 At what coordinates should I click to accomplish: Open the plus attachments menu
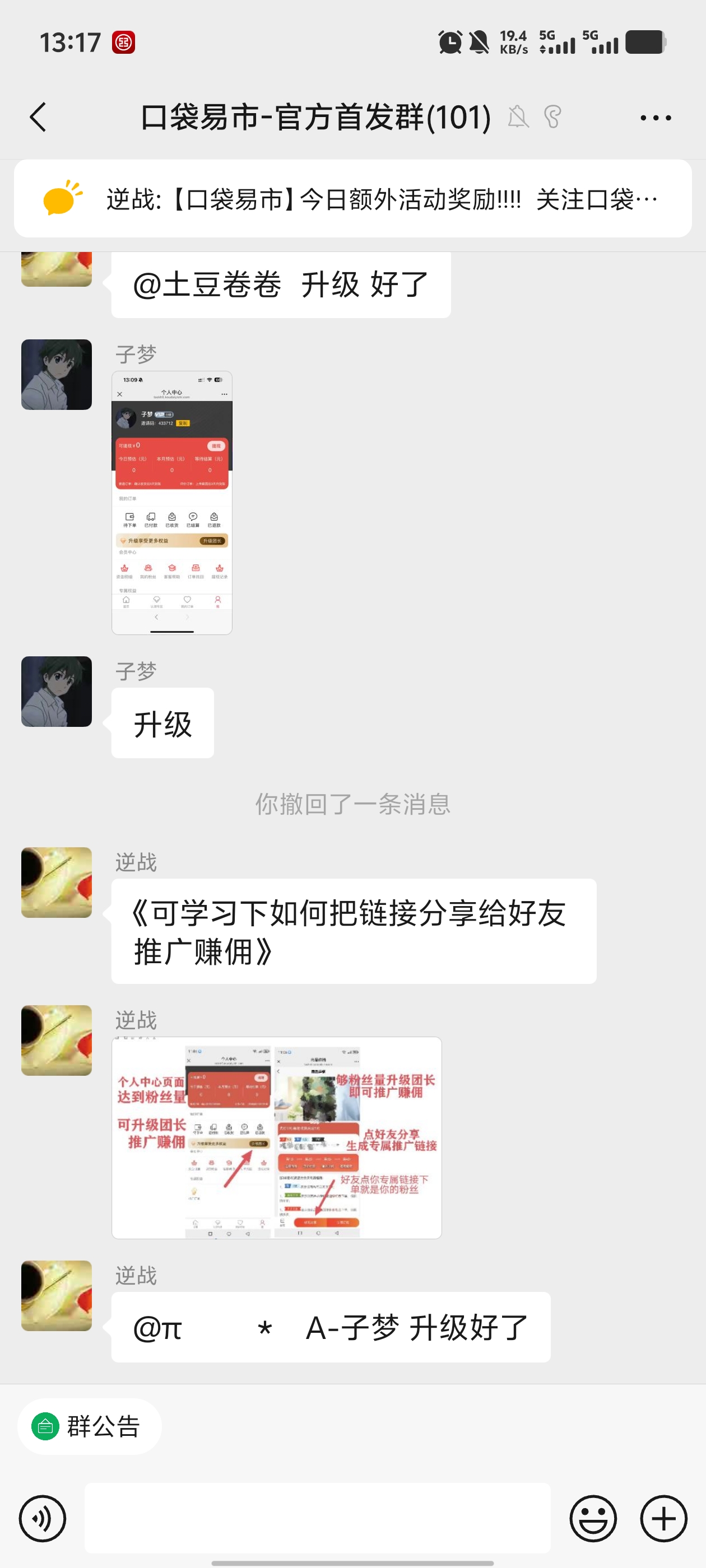[x=664, y=1518]
